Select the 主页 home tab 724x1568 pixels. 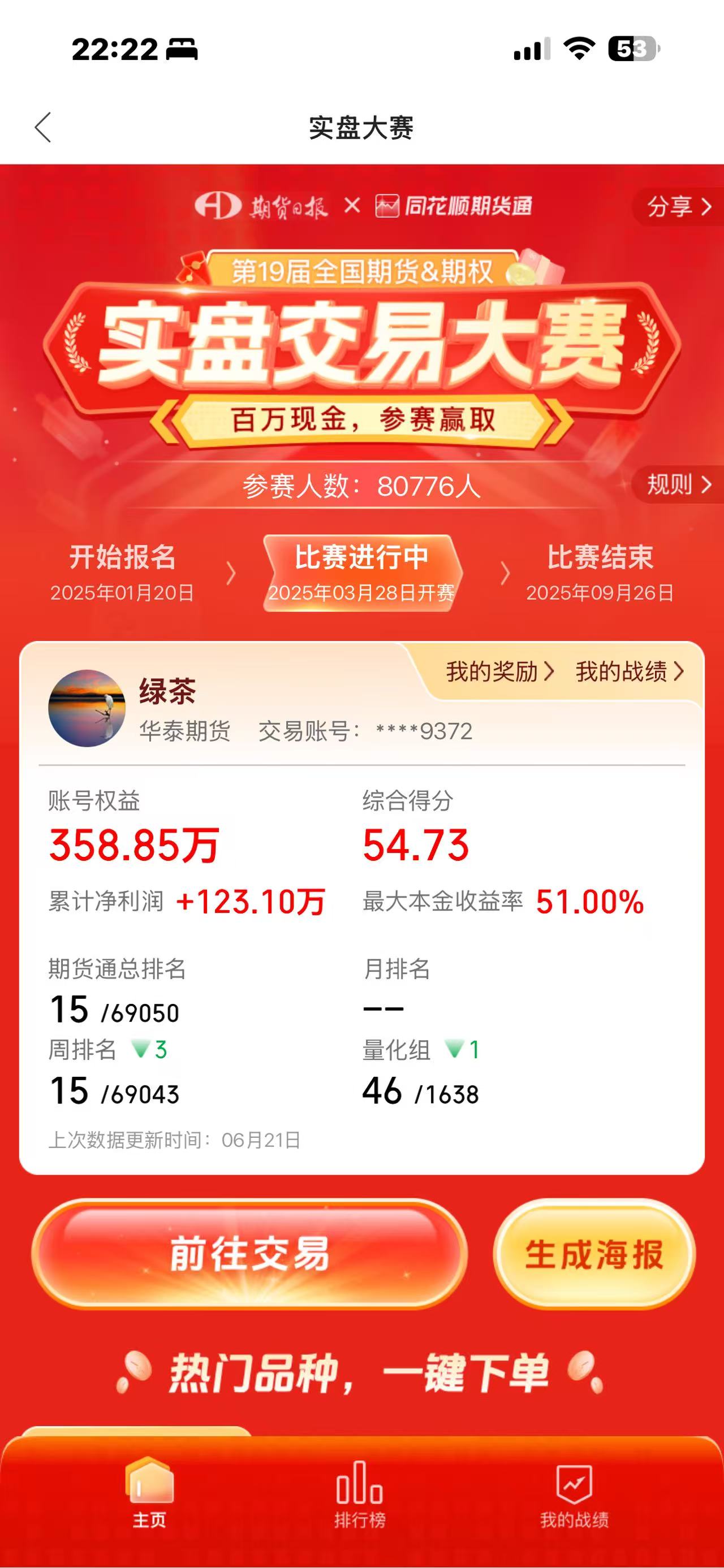click(149, 1495)
